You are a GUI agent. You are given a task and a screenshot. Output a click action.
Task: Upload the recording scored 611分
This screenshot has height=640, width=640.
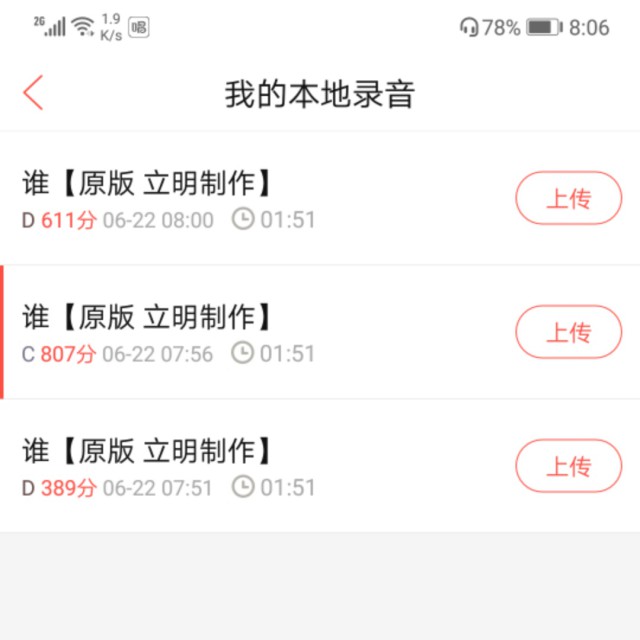(x=568, y=198)
